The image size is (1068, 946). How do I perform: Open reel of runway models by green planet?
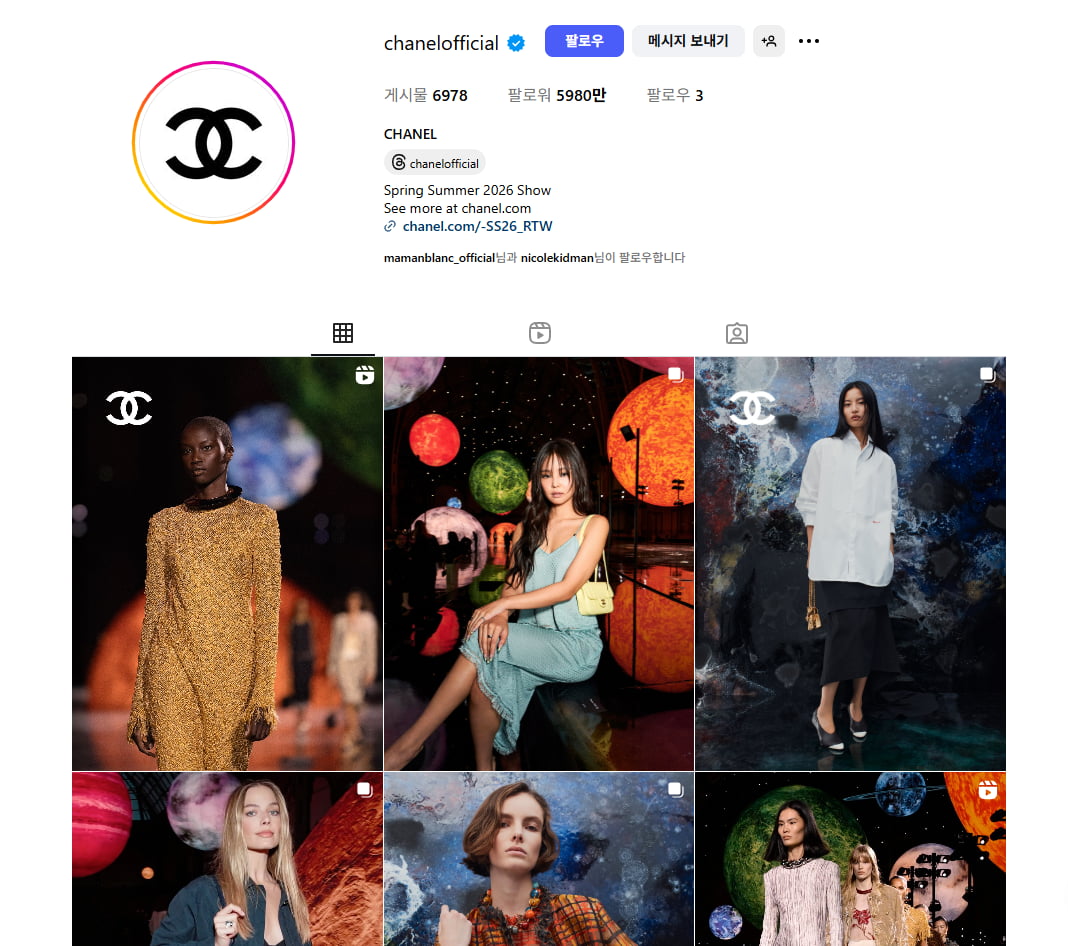point(850,858)
